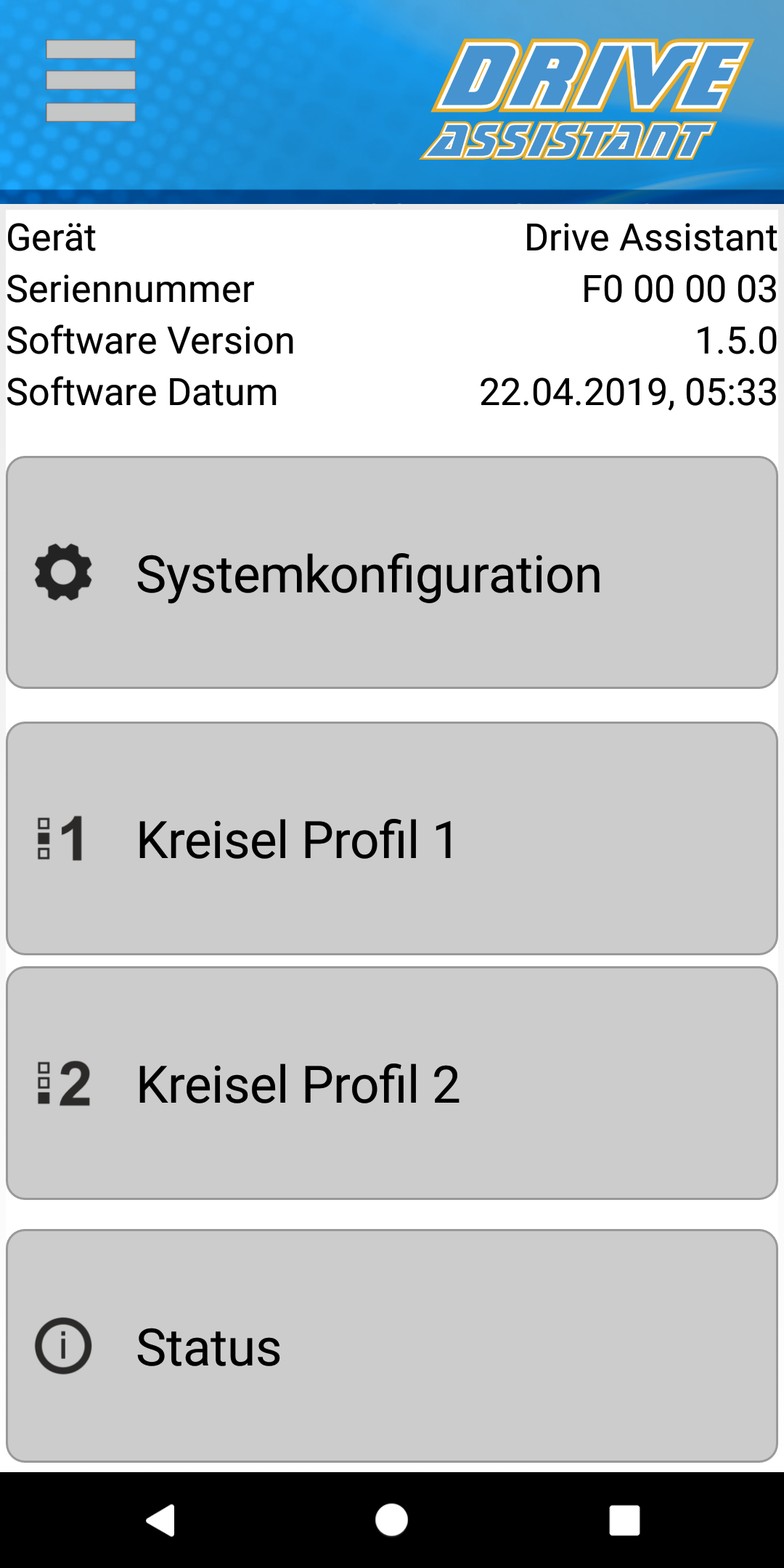Open the hamburger drawer menu
The image size is (784, 1568).
click(x=91, y=81)
